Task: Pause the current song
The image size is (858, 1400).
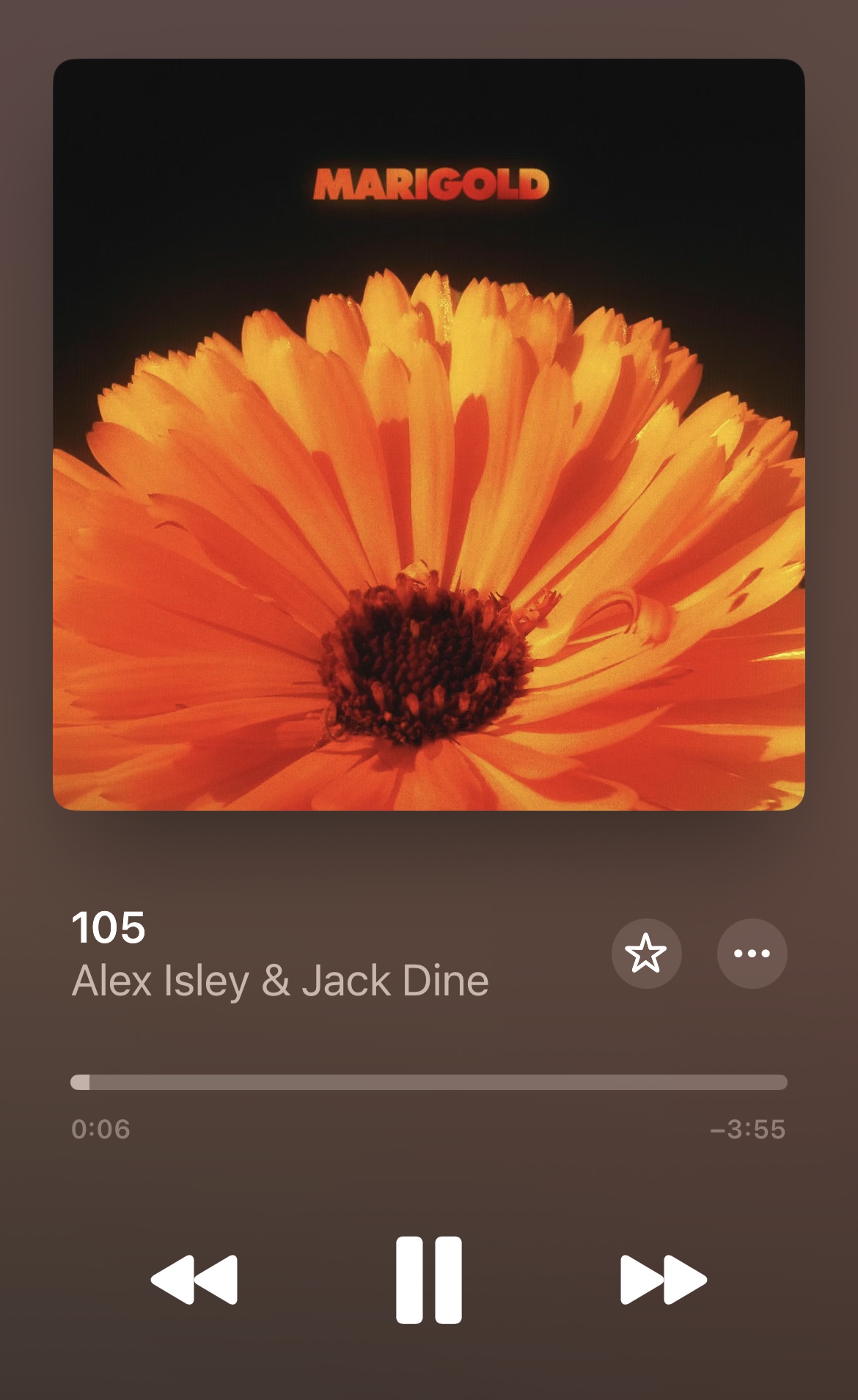Action: [x=429, y=1280]
